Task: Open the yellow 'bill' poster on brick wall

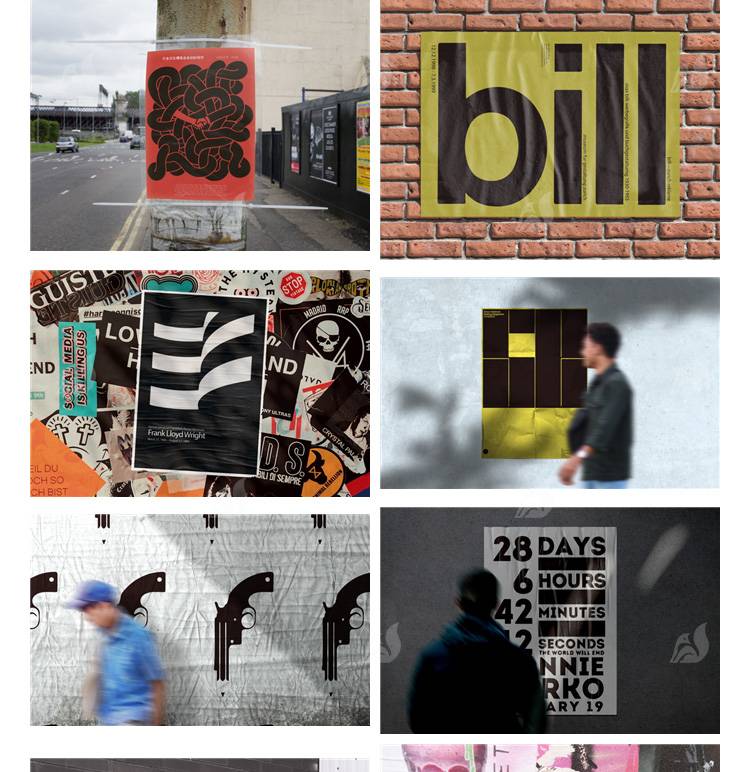Action: click(549, 129)
